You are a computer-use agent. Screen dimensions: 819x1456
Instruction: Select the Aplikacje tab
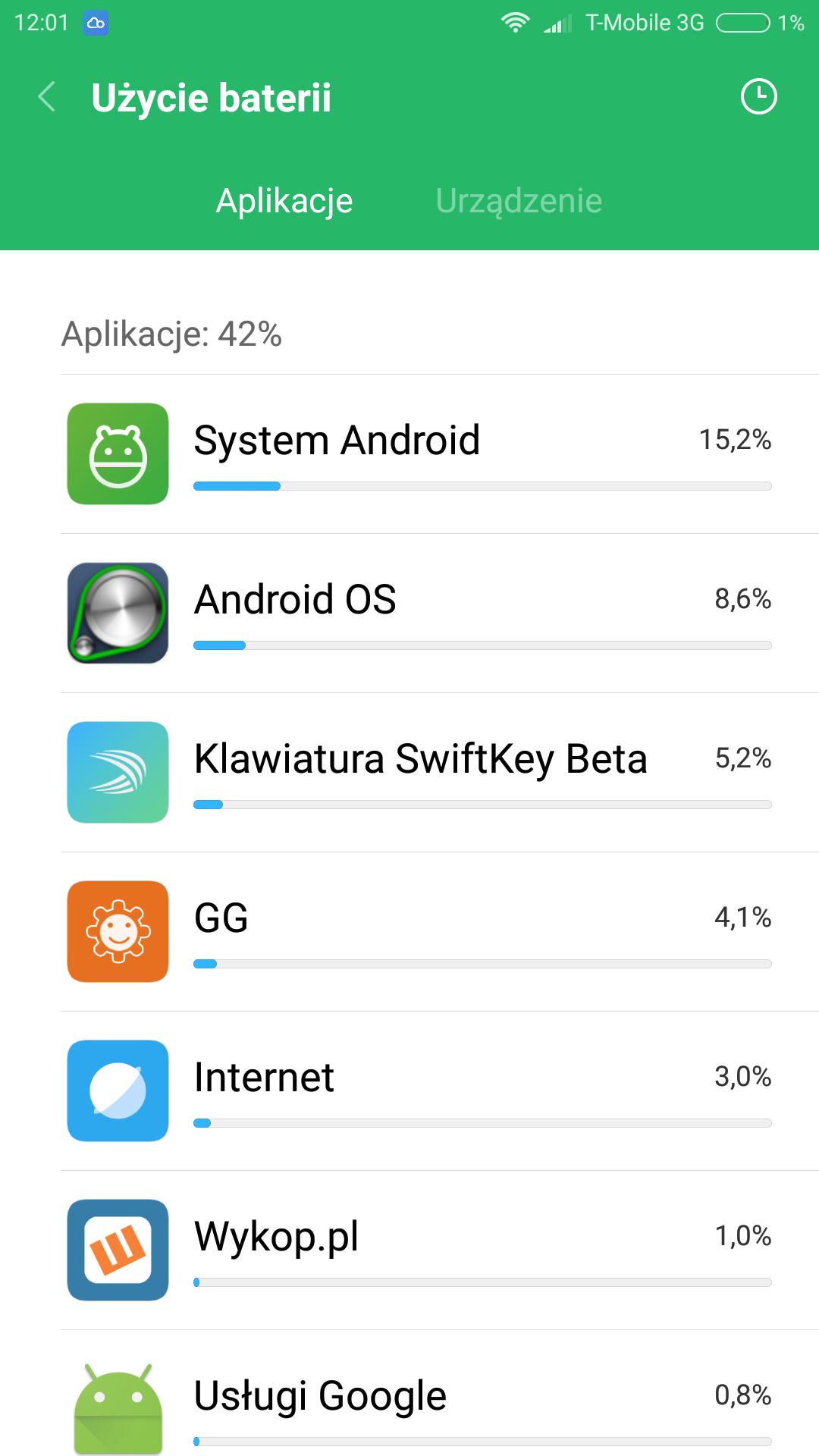[284, 202]
